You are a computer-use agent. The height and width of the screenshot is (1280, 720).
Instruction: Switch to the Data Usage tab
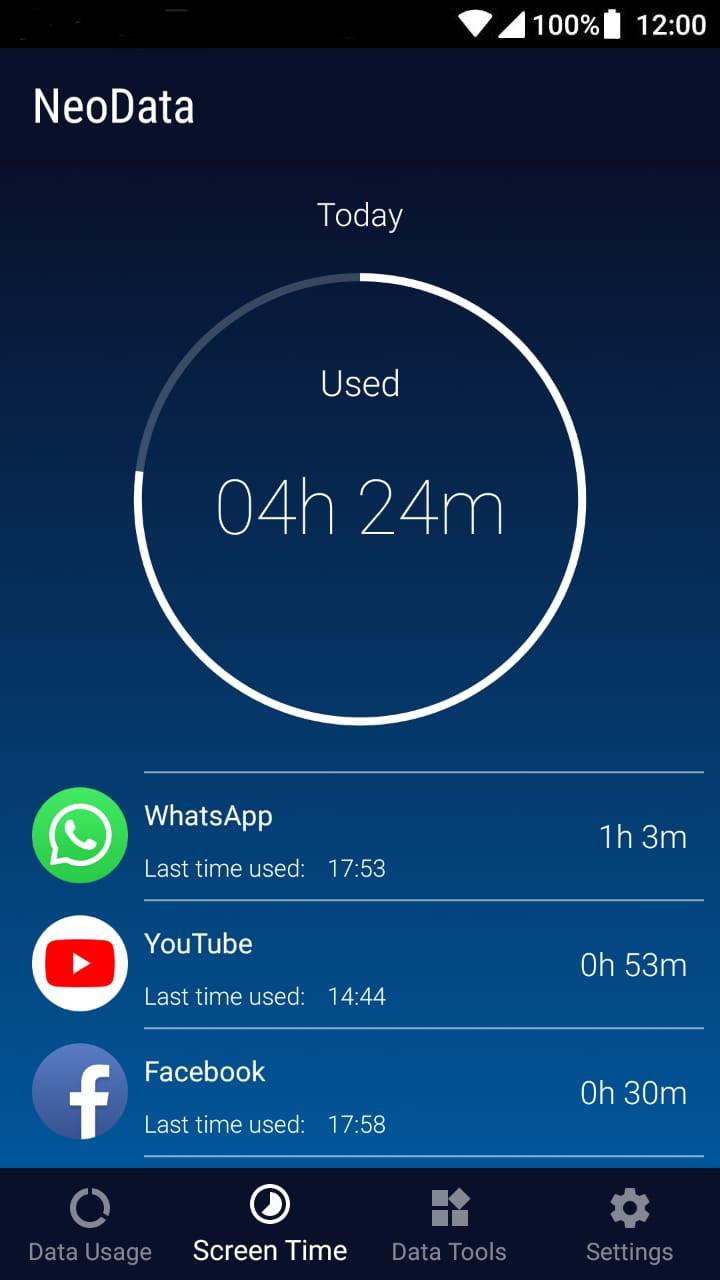90,1225
